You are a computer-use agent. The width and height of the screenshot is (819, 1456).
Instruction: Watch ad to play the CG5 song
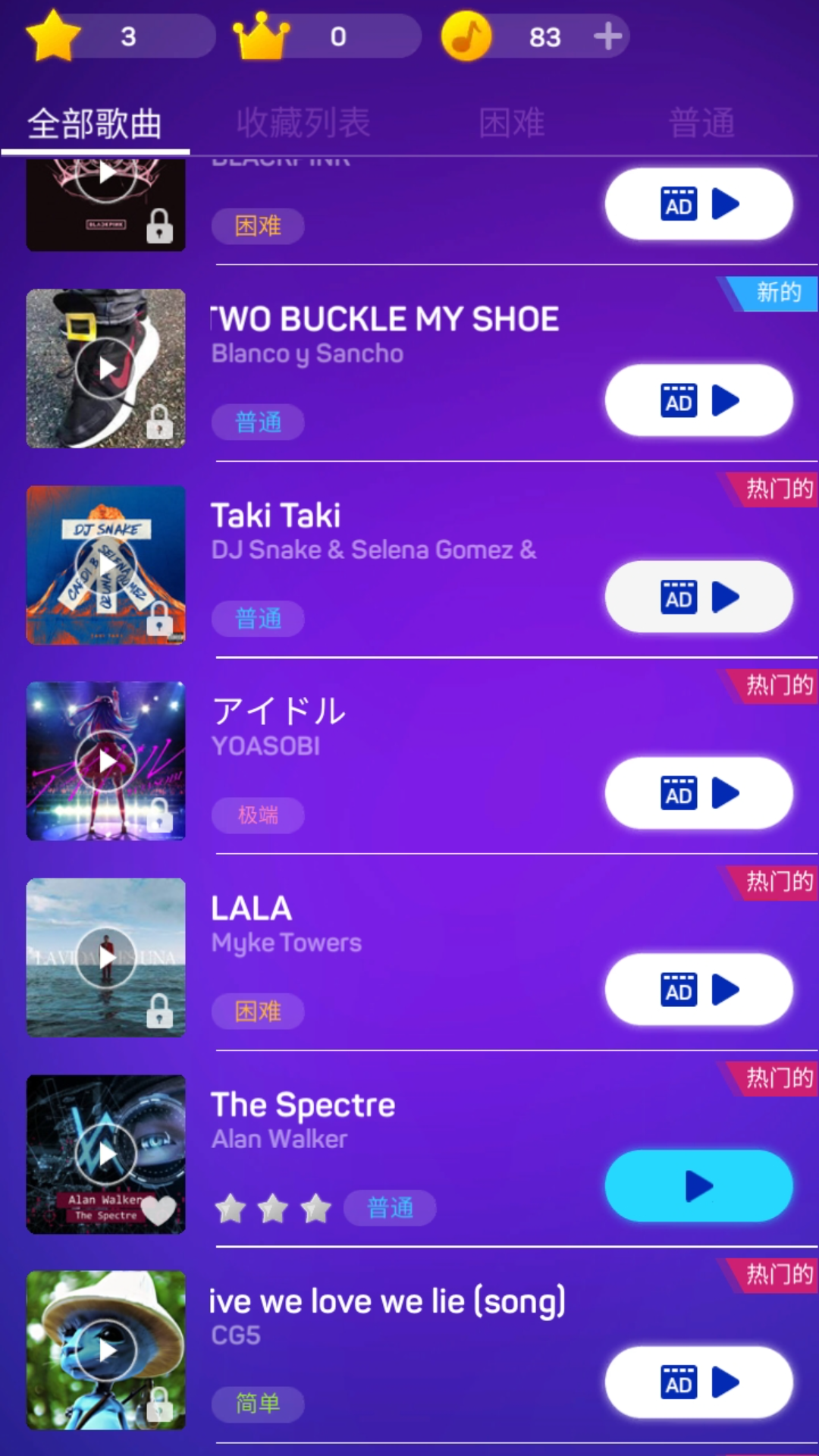point(698,1382)
